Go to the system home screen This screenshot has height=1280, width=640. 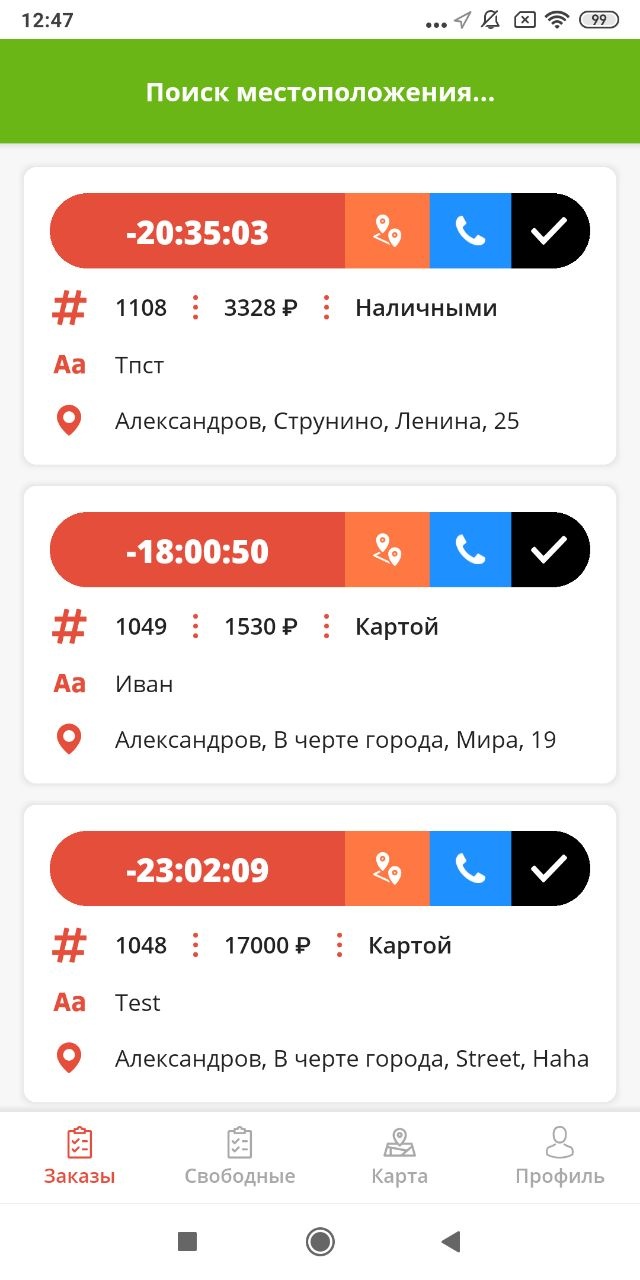click(x=320, y=1242)
